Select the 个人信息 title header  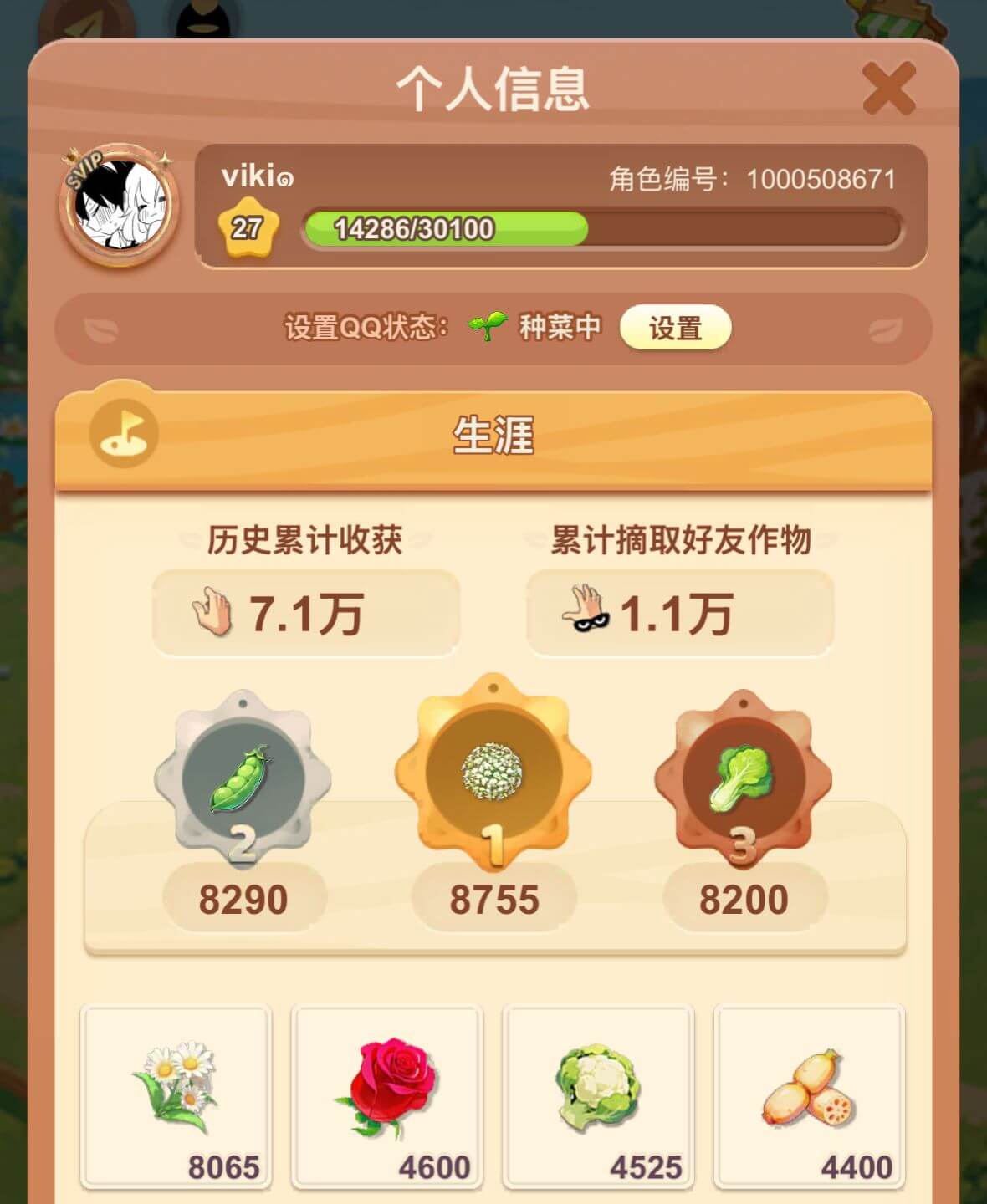click(x=493, y=89)
